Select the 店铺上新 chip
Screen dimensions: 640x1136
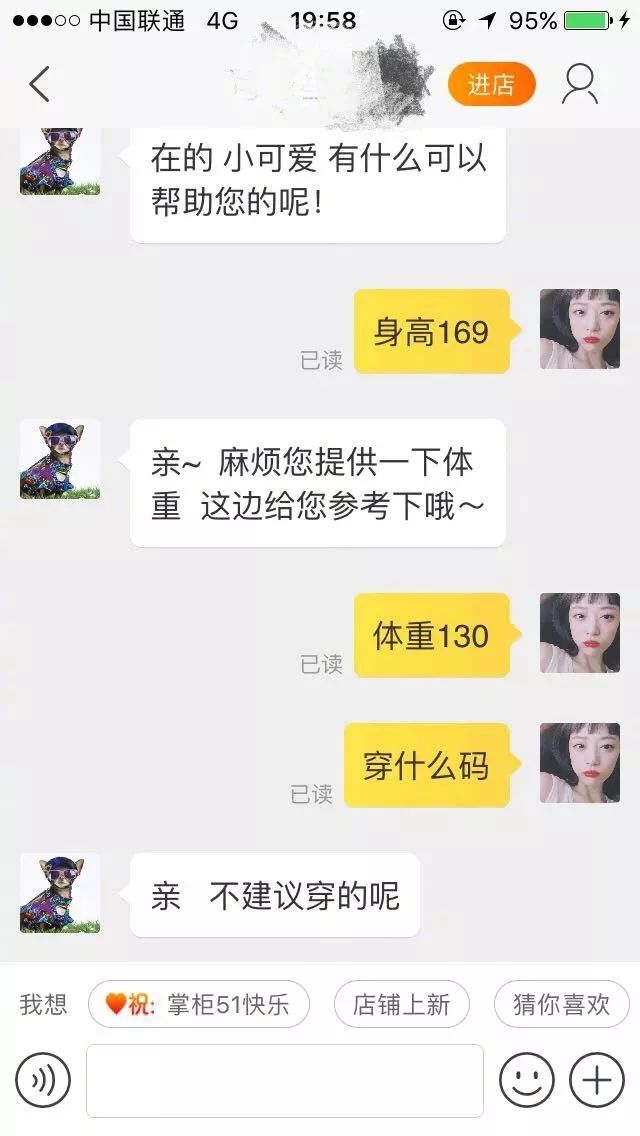(x=401, y=1005)
